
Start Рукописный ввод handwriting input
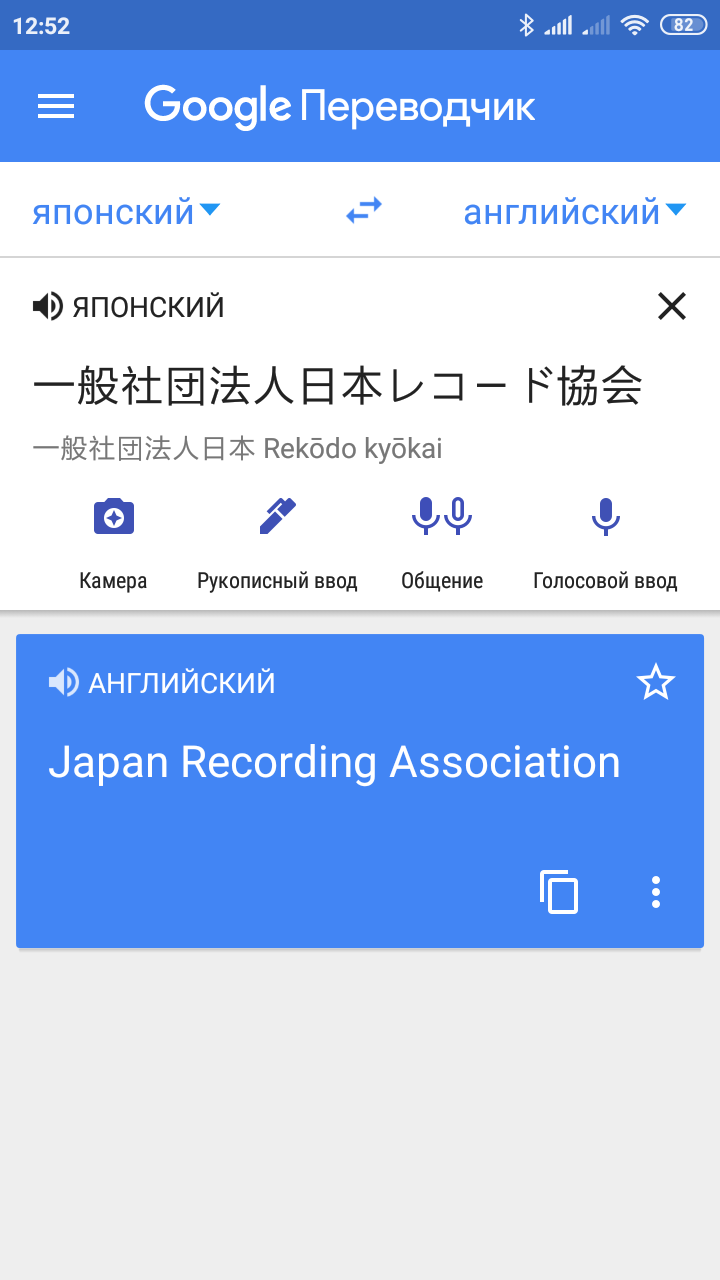pos(277,540)
